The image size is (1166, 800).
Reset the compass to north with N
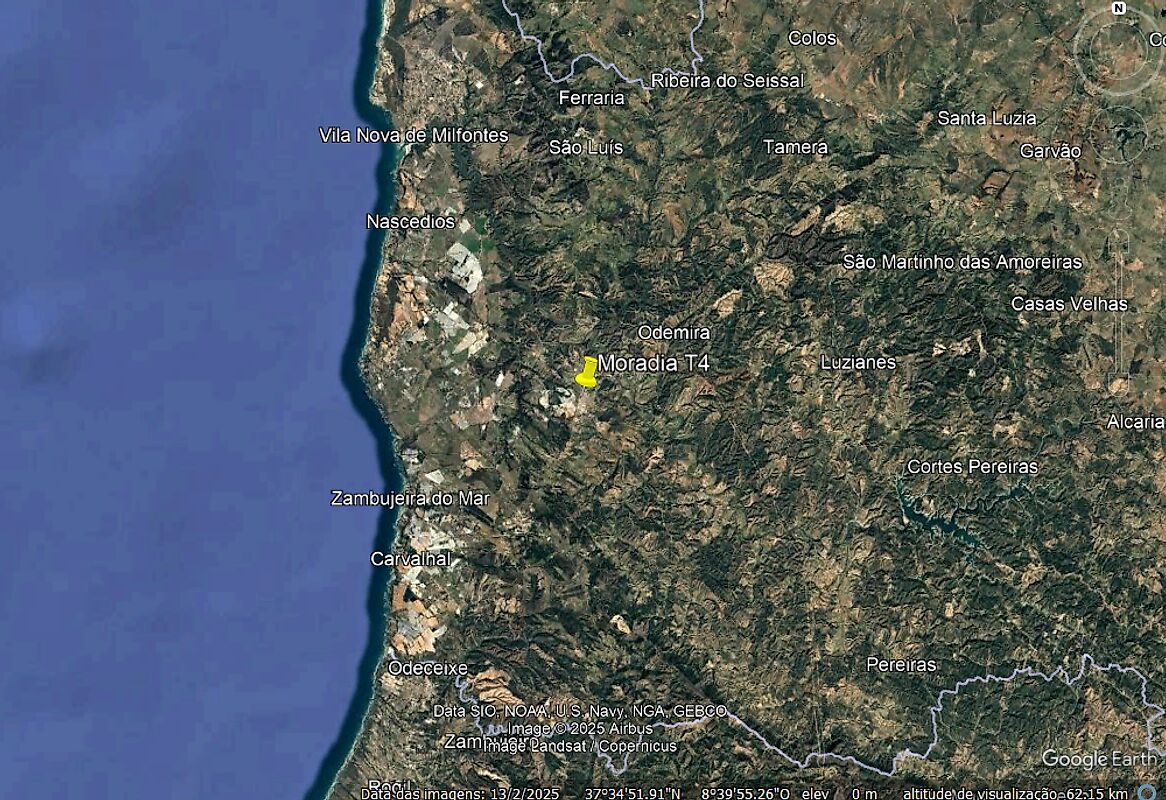[x=1118, y=8]
